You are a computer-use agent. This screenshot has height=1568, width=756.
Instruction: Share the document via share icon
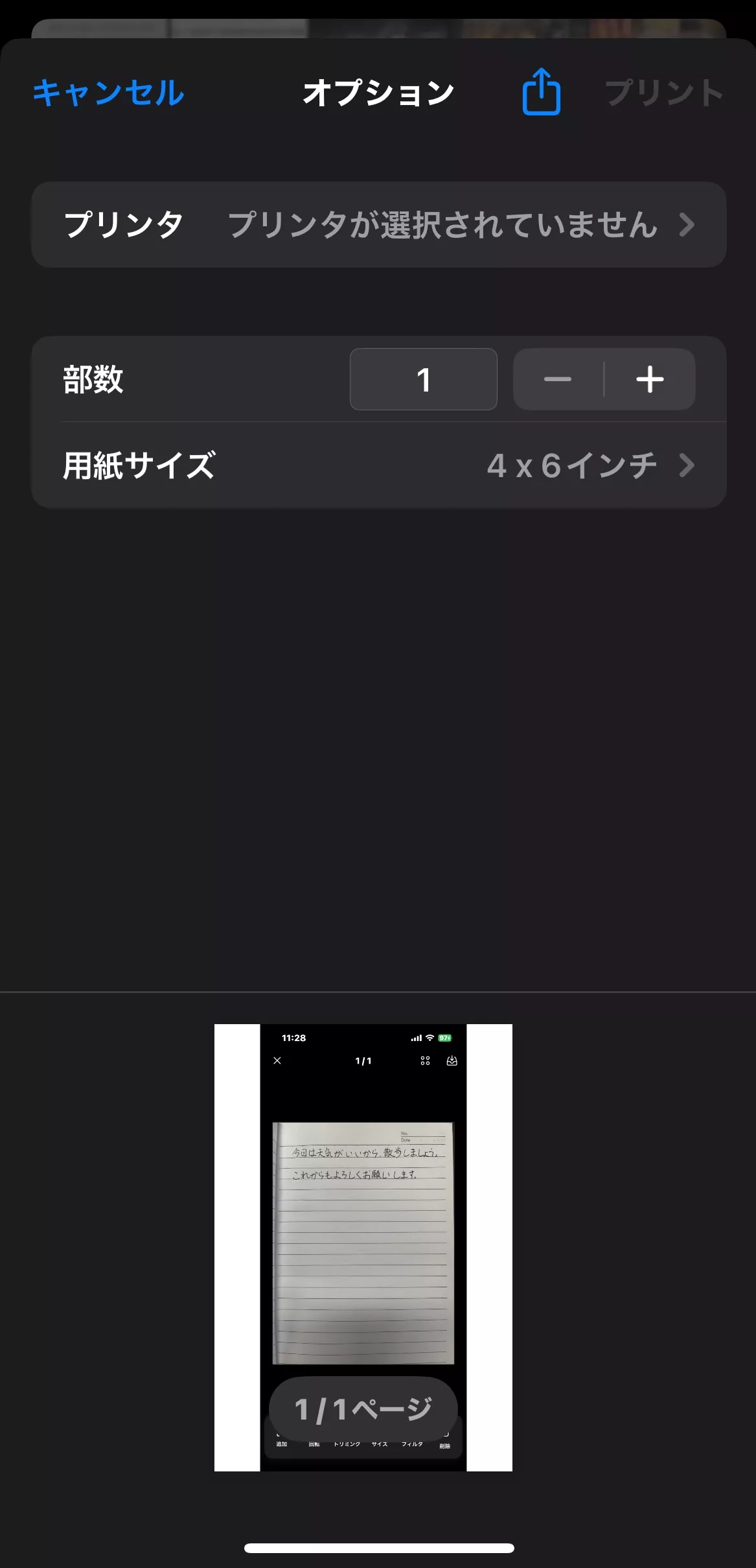pyautogui.click(x=541, y=92)
